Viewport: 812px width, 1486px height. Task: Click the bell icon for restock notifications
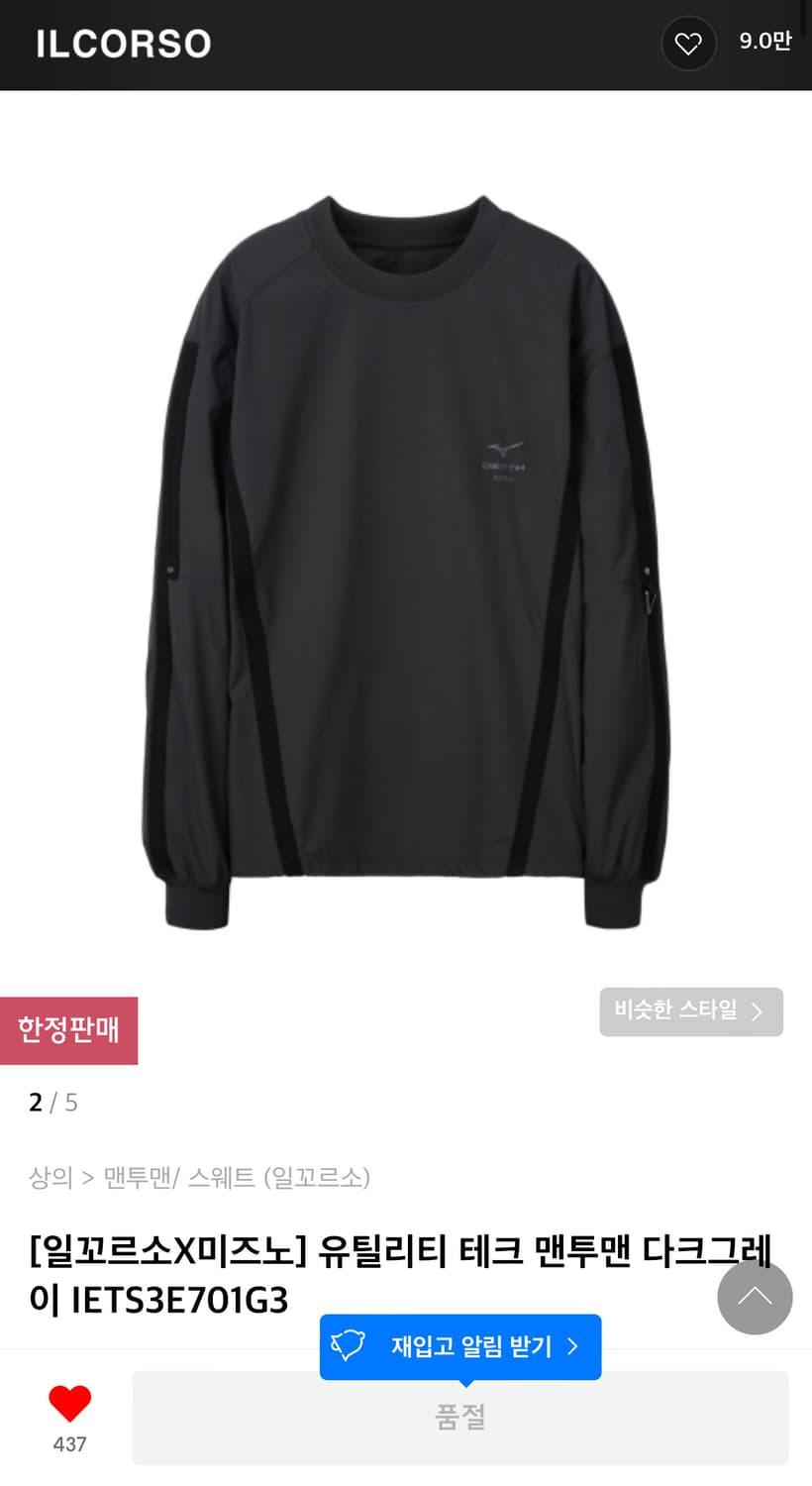pyautogui.click(x=345, y=1346)
